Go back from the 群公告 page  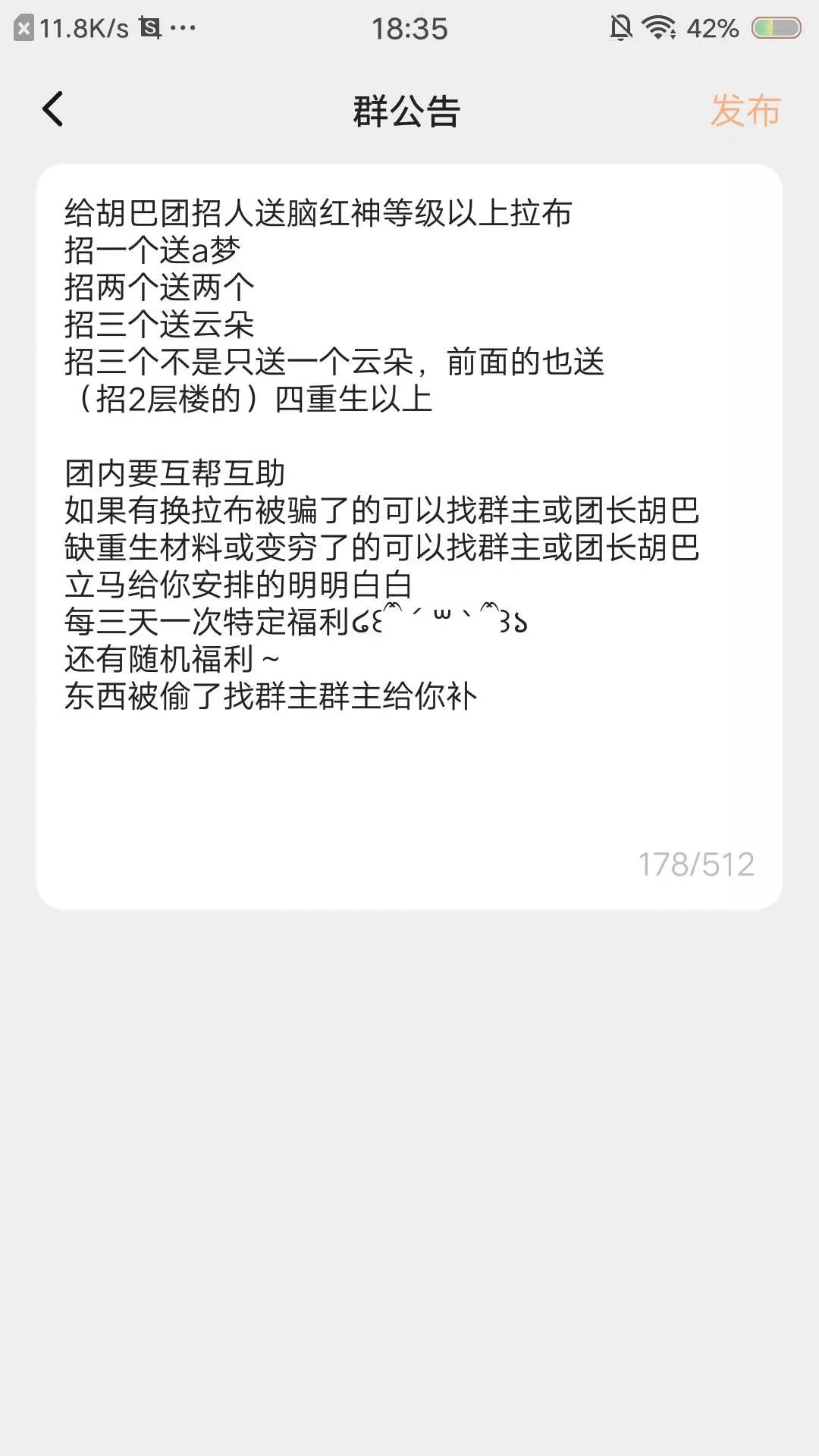pyautogui.click(x=52, y=109)
